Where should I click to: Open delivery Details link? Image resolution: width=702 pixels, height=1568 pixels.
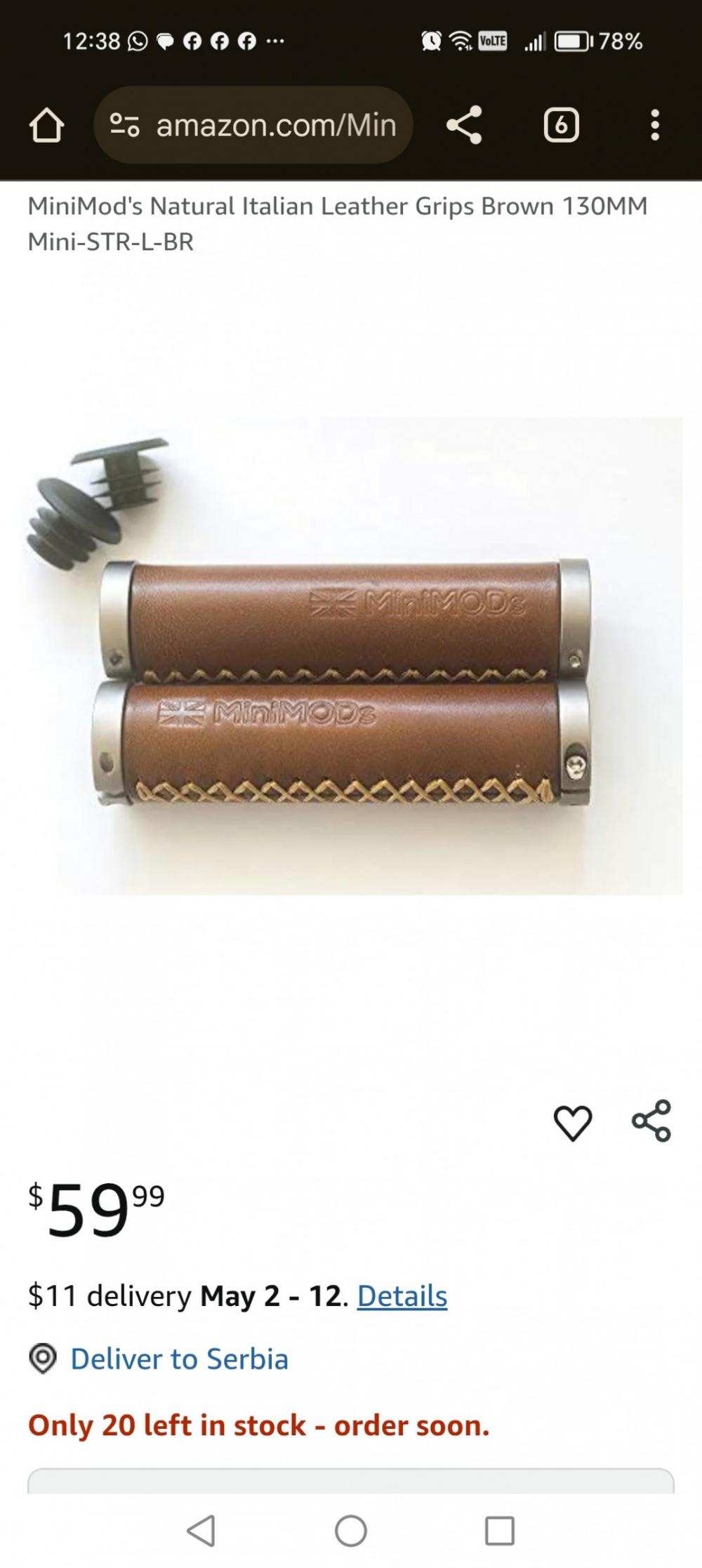pyautogui.click(x=402, y=1296)
